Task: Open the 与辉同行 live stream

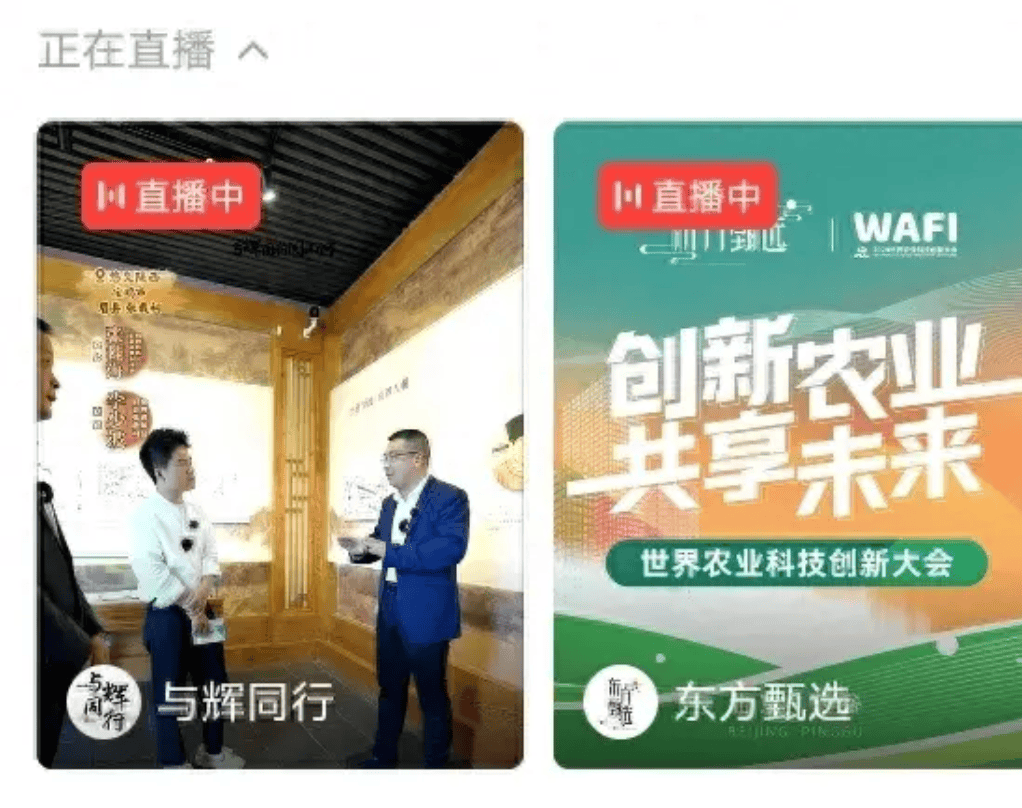Action: tap(280, 445)
